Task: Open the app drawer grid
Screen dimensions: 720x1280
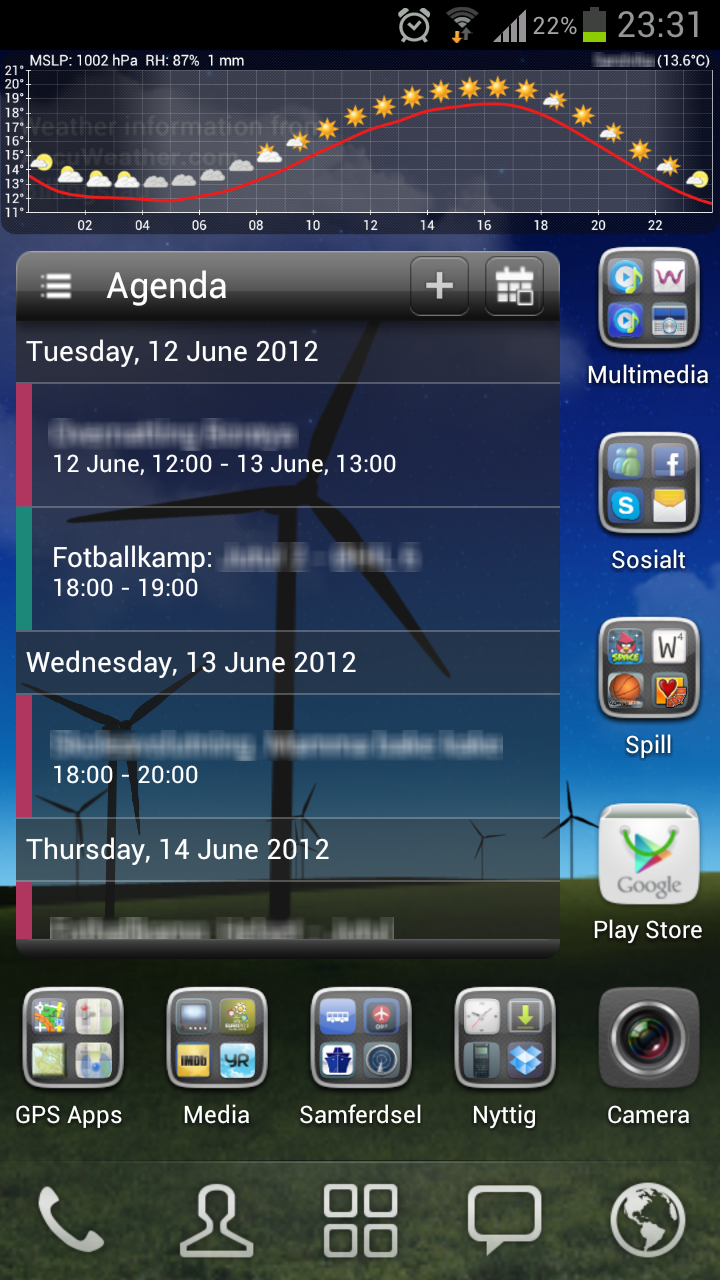Action: click(x=360, y=1220)
